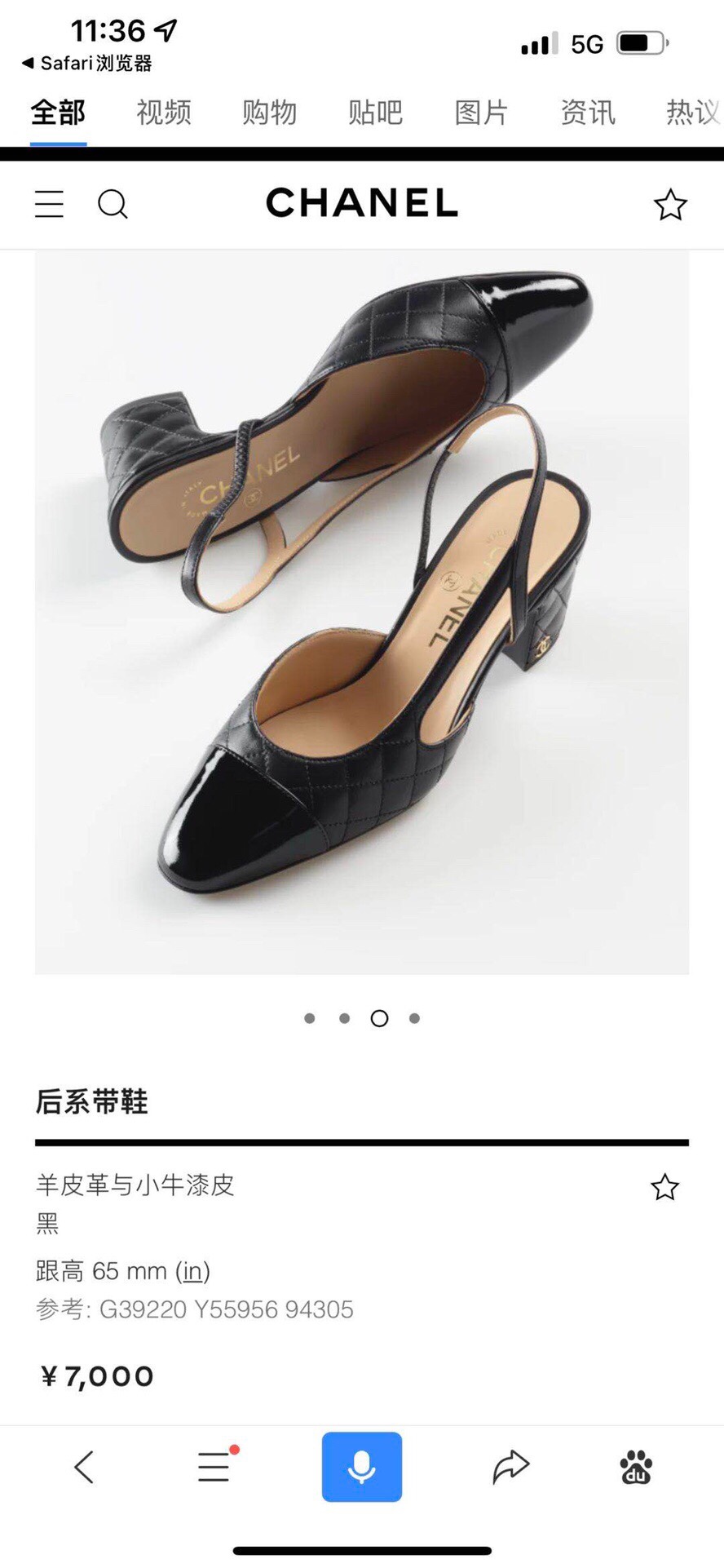Go to the 资讯 tab
The height and width of the screenshot is (1568, 724).
(587, 112)
